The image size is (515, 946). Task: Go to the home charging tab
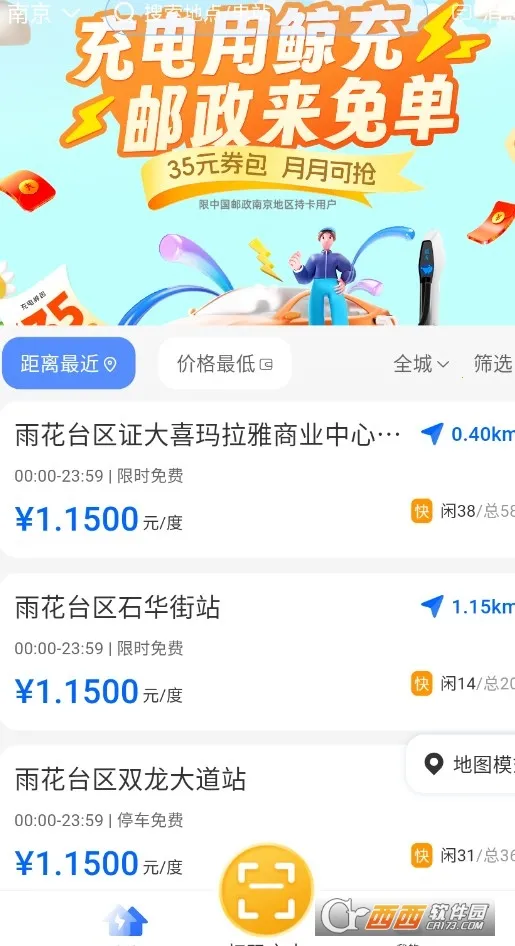tap(126, 922)
